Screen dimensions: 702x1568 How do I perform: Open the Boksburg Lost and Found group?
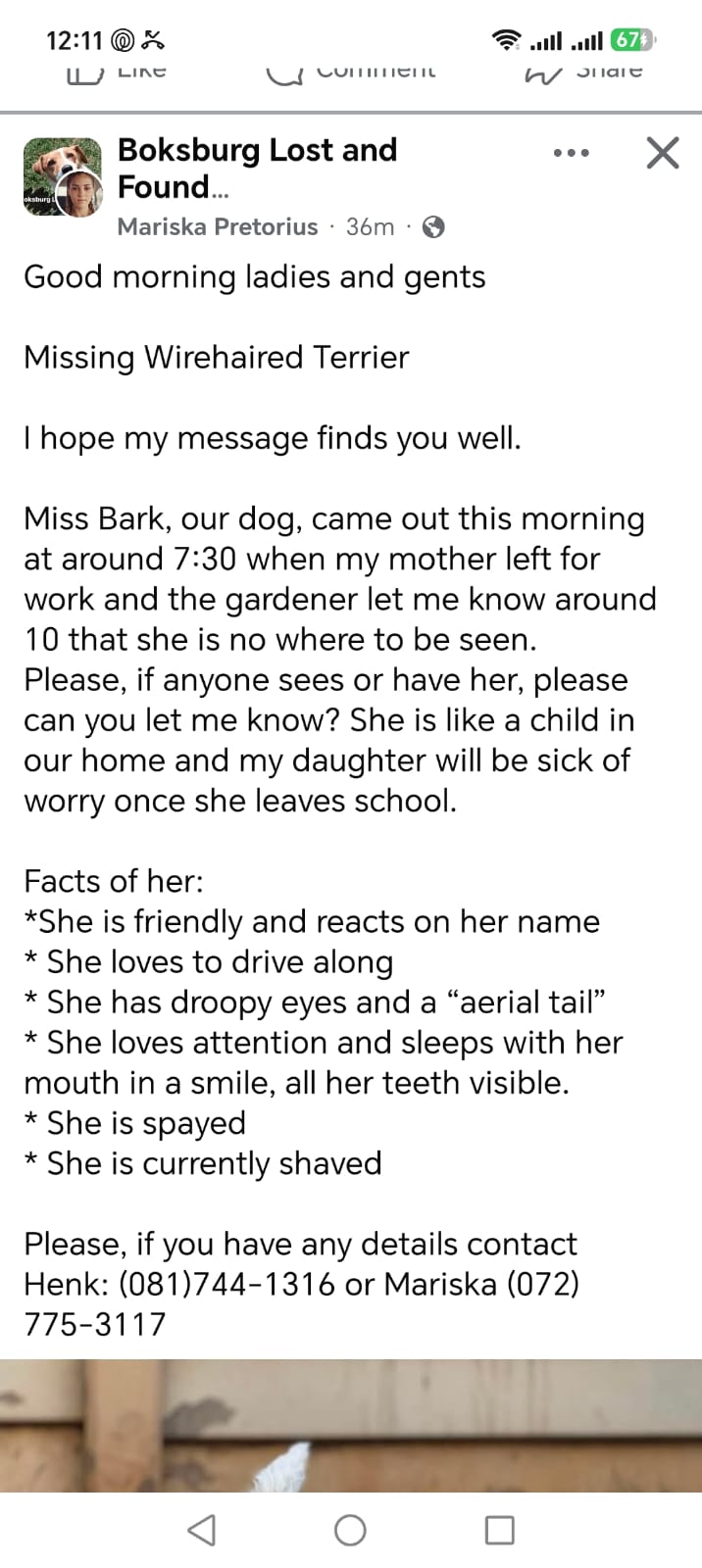257,168
